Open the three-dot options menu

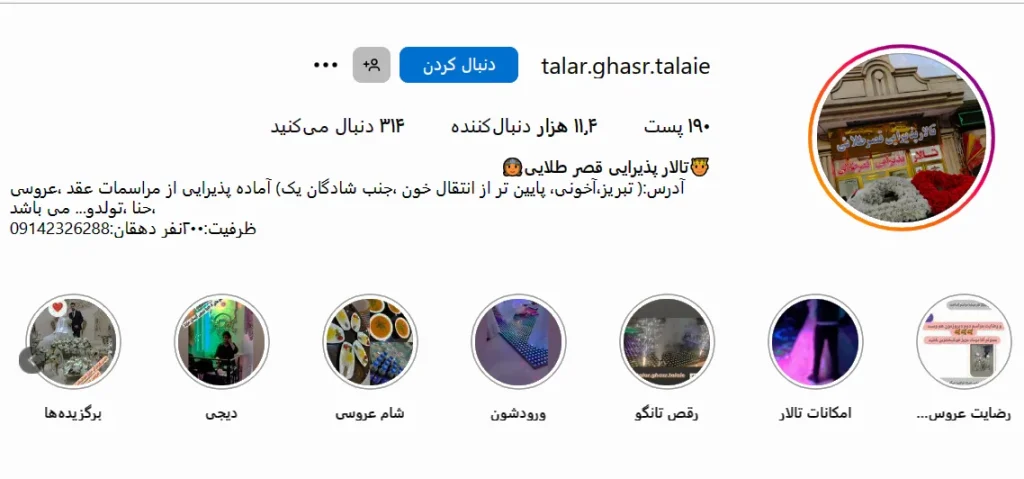click(x=326, y=65)
